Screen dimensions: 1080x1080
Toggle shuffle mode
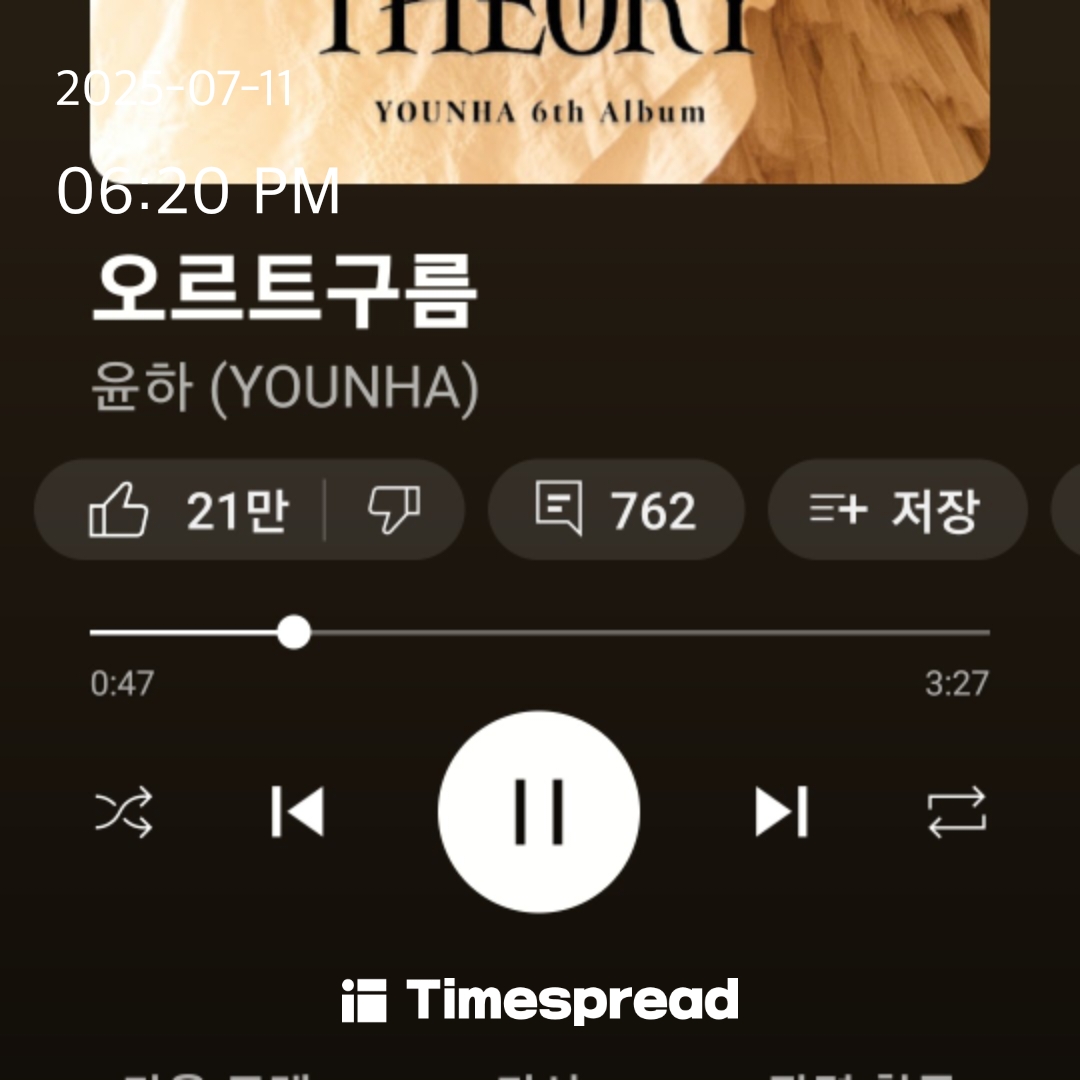[123, 811]
